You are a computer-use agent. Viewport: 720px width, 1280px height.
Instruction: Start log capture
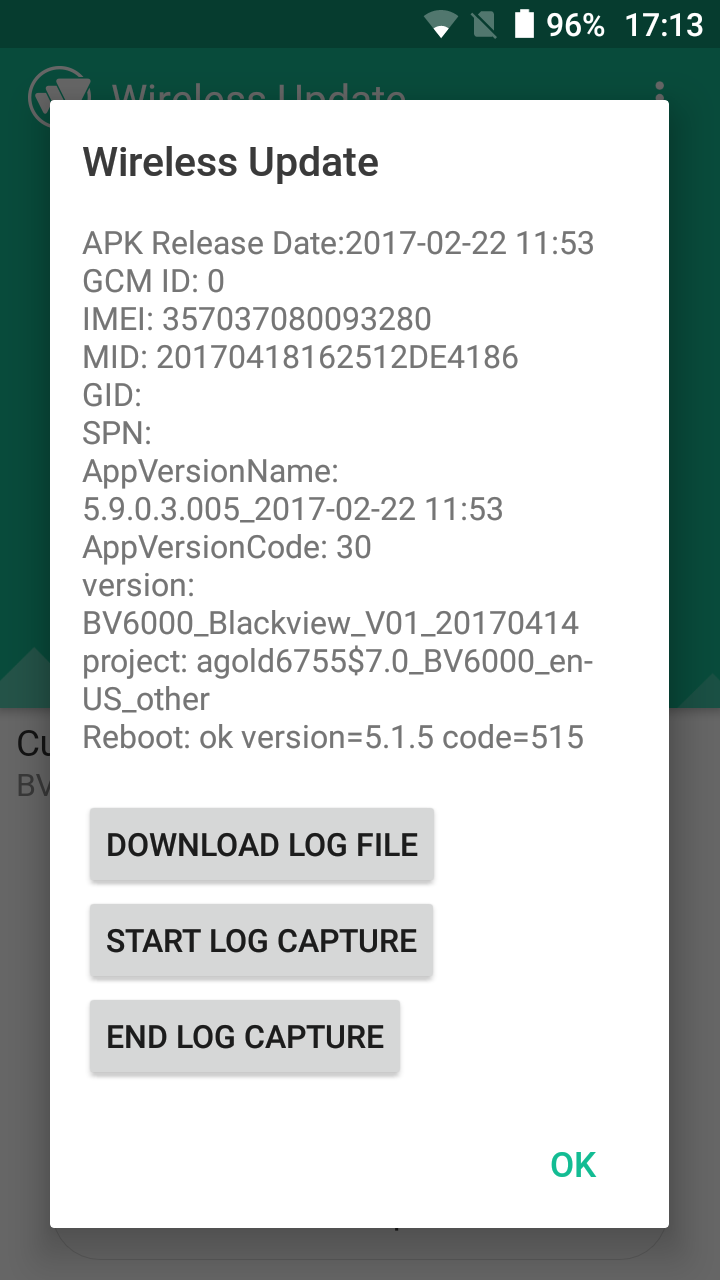[262, 941]
